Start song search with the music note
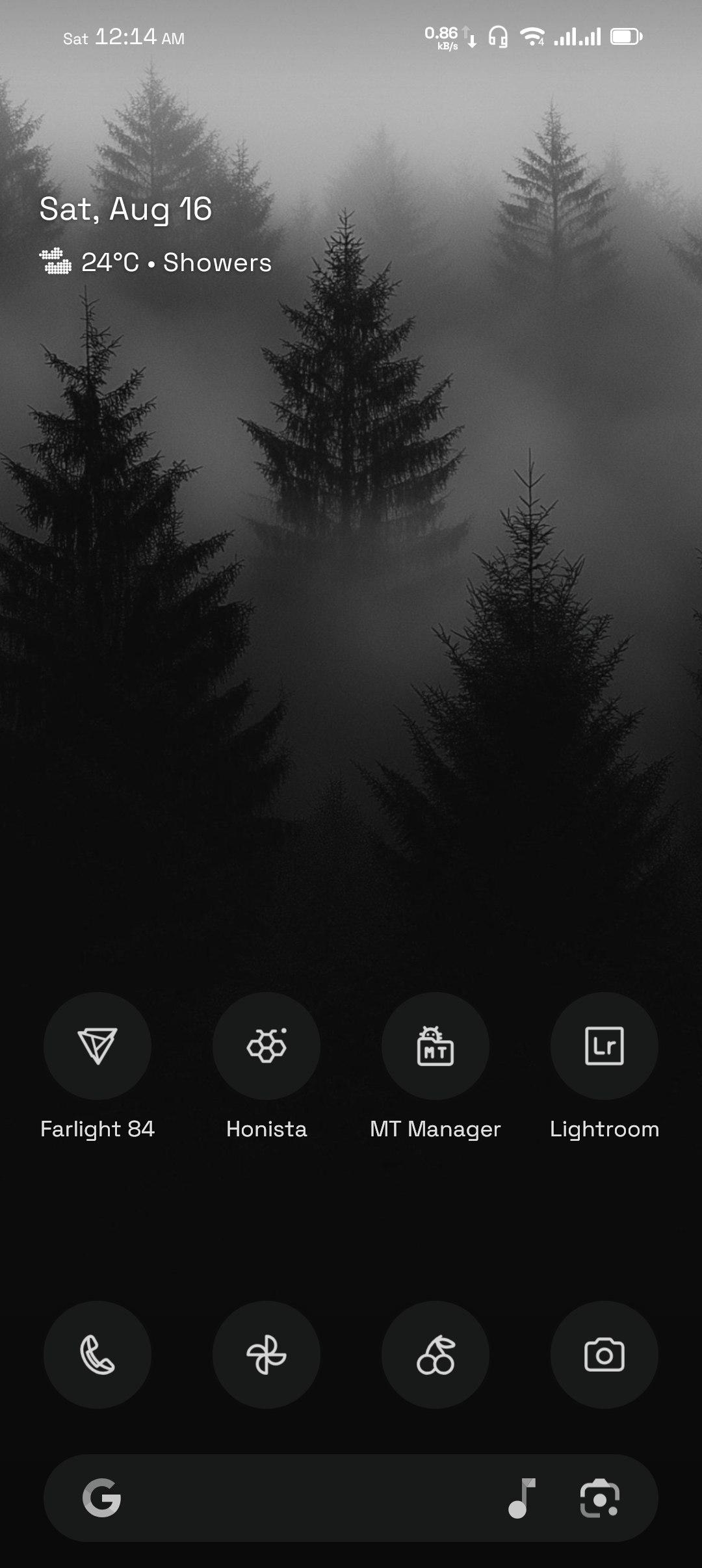This screenshot has height=1568, width=702. tap(521, 1498)
